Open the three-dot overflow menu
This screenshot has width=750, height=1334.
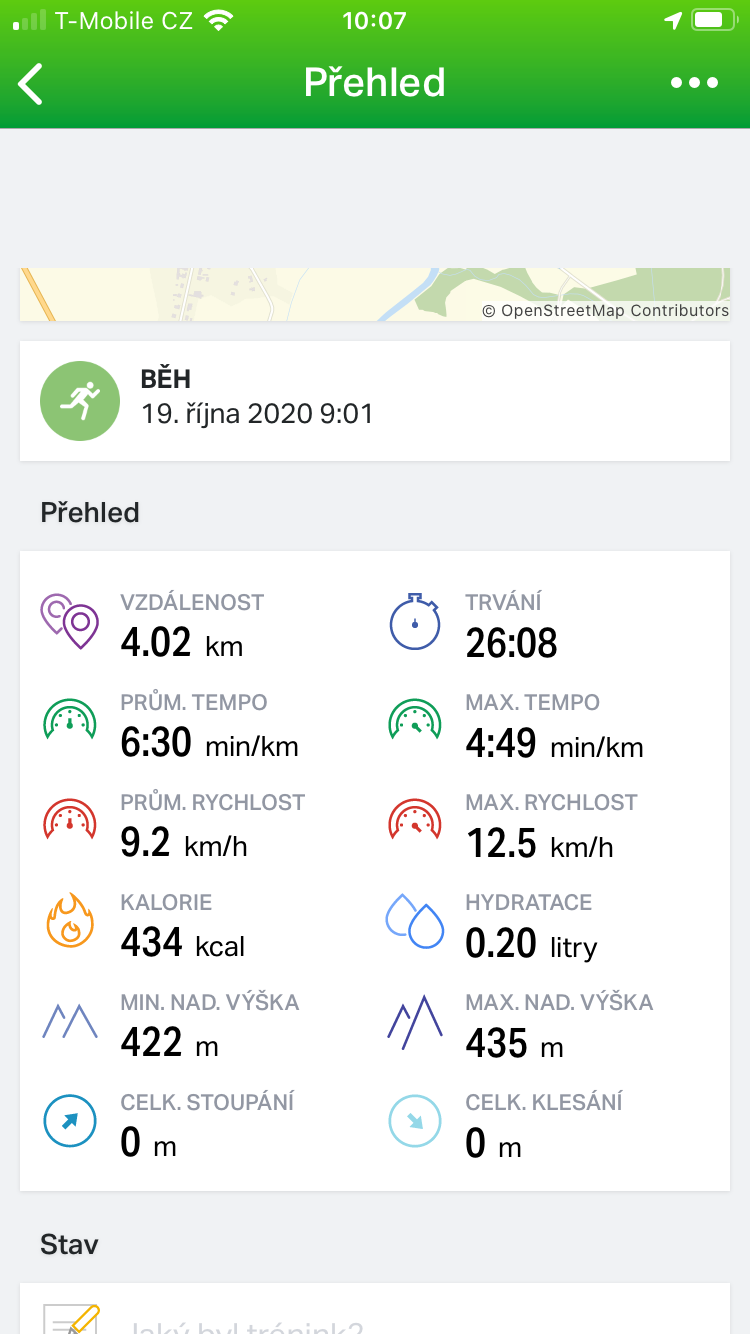click(694, 83)
